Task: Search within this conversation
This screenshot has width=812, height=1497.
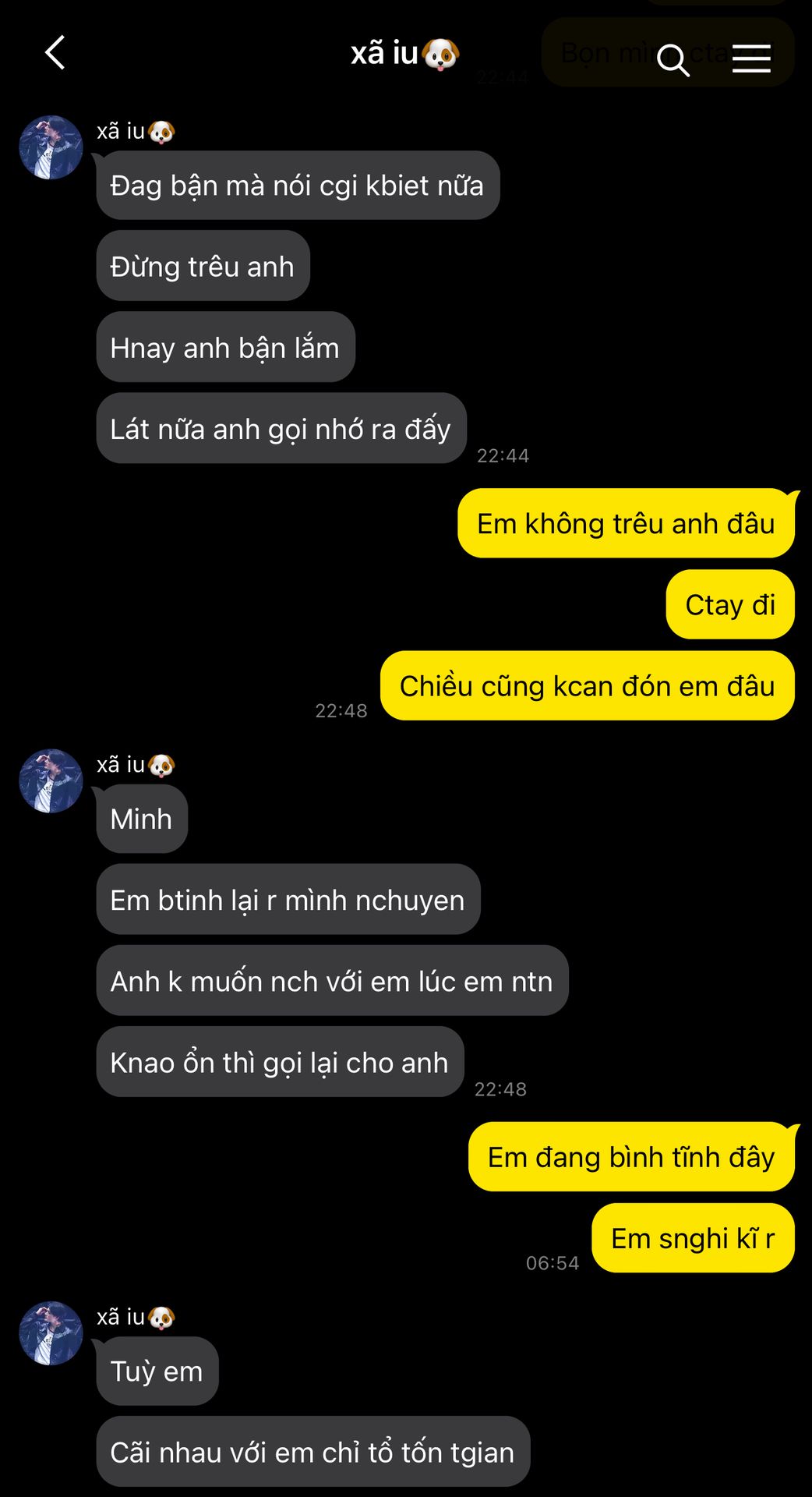Action: [x=673, y=59]
